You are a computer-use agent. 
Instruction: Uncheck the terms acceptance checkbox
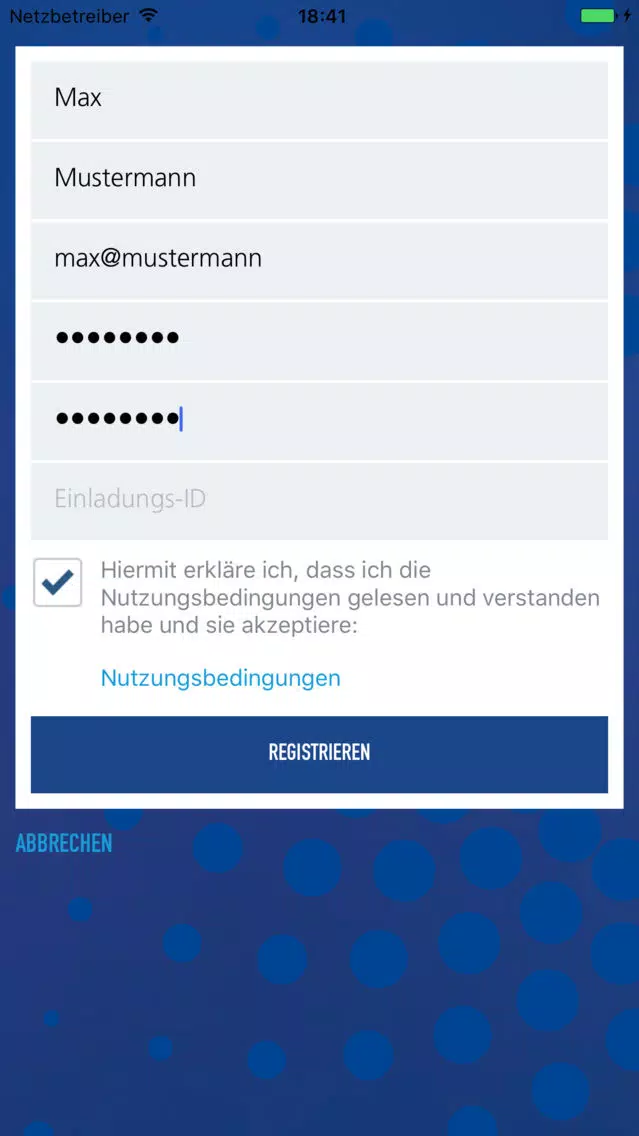coord(57,582)
